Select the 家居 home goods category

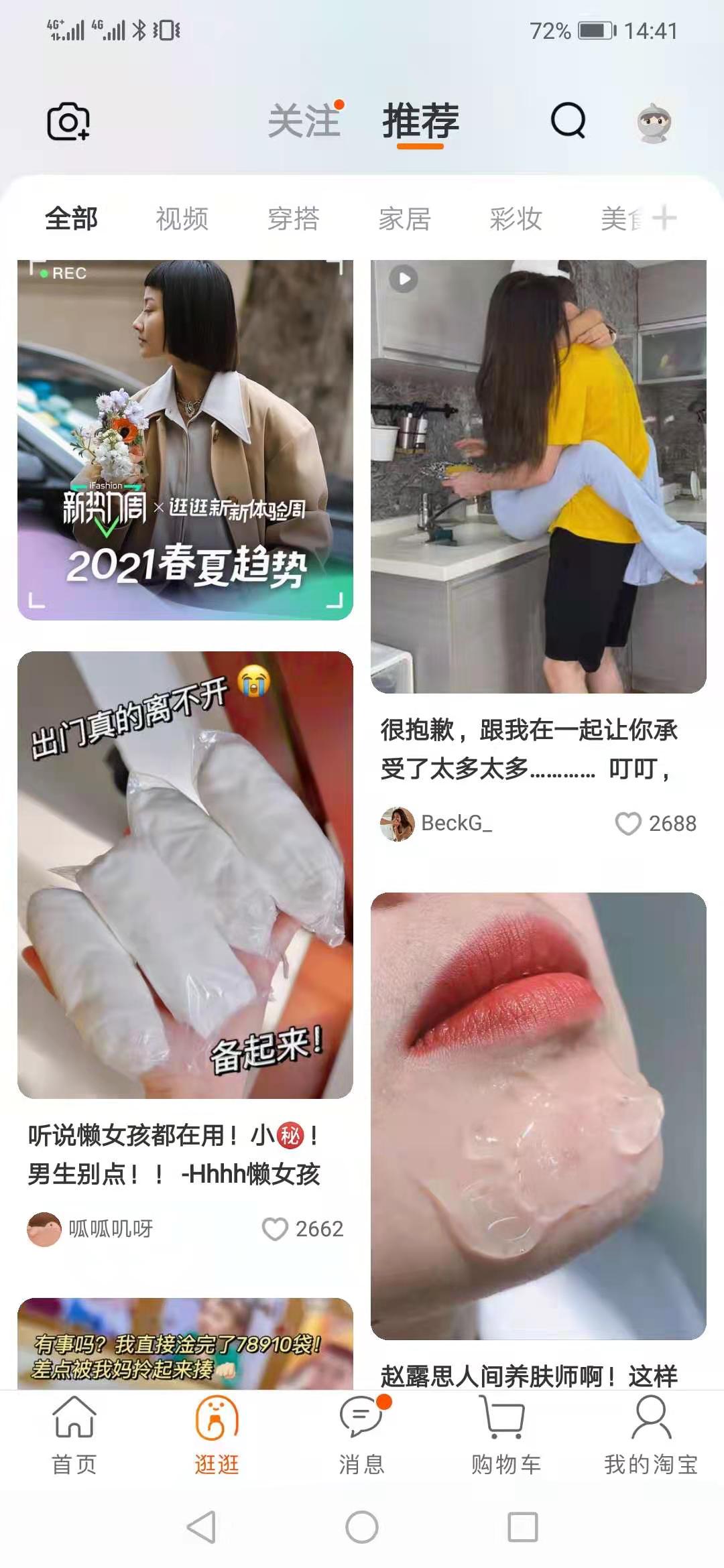pos(402,218)
